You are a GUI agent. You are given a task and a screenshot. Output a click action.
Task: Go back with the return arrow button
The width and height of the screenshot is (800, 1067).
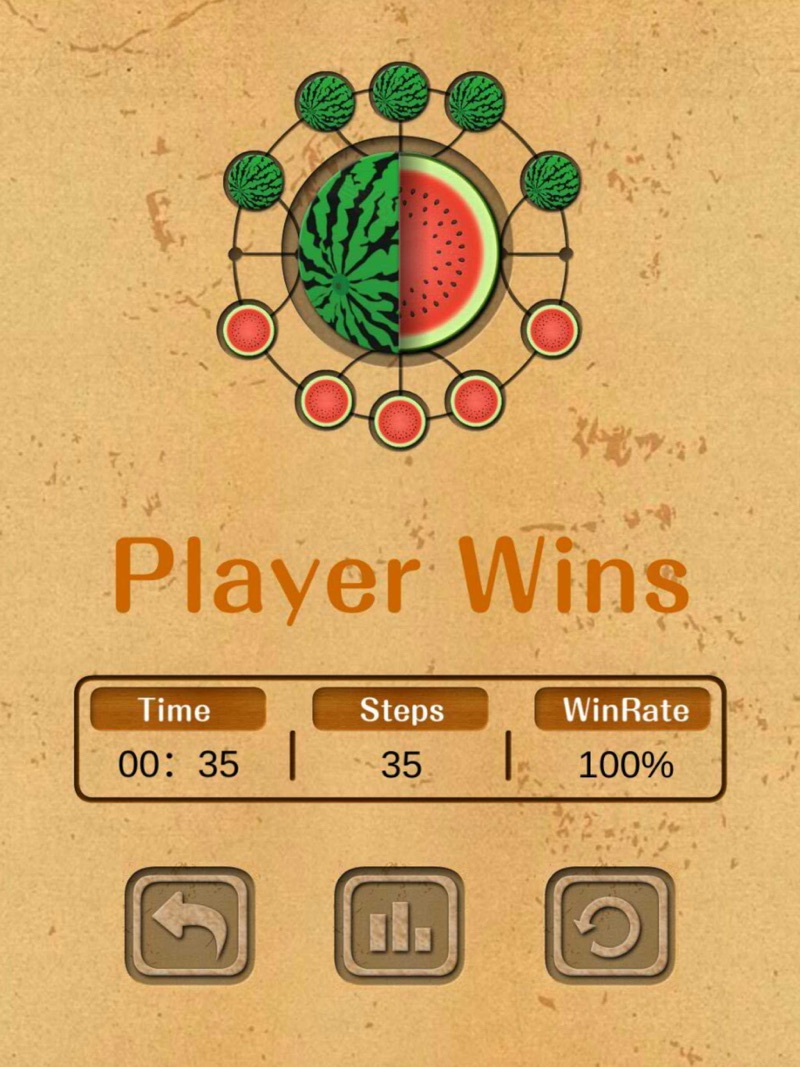tap(189, 925)
